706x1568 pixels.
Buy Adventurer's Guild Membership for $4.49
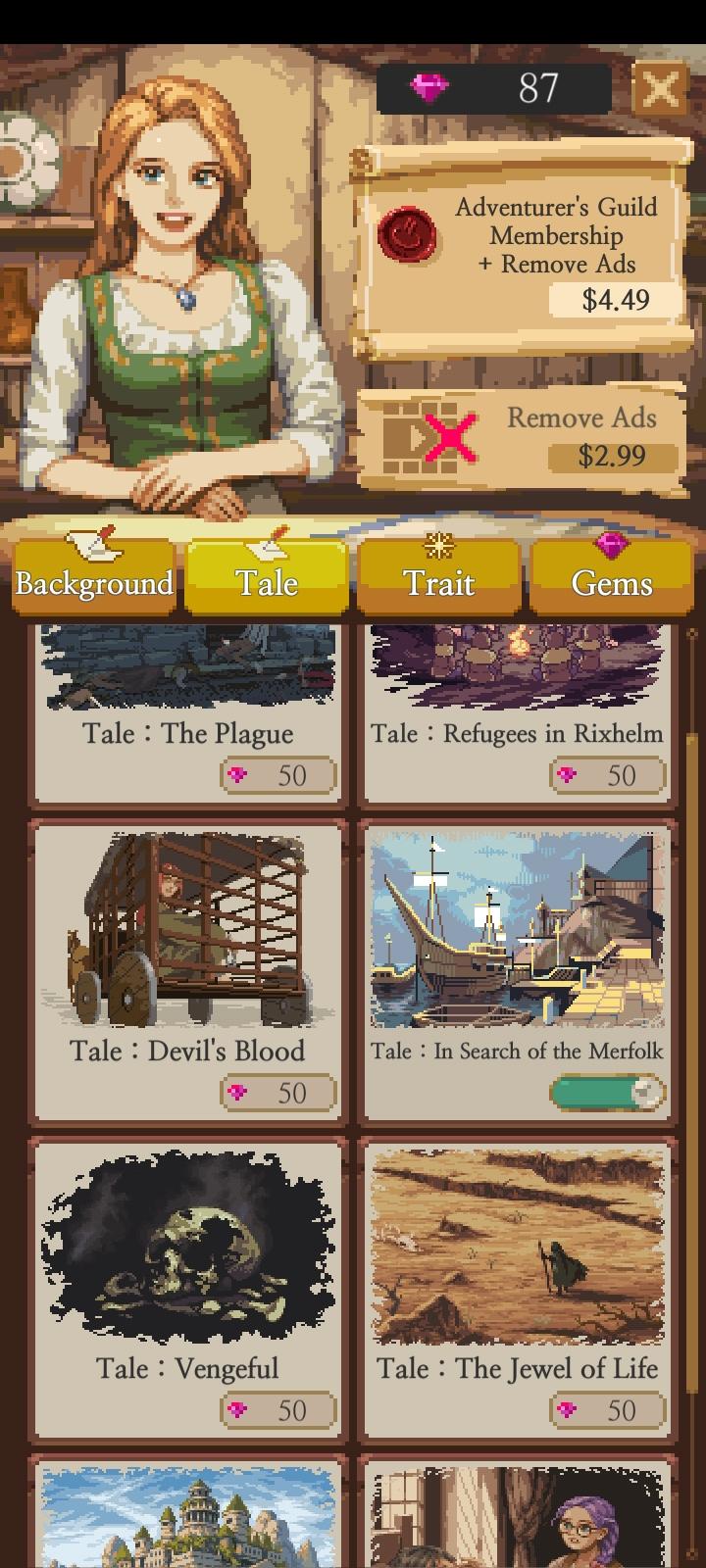[x=615, y=299]
